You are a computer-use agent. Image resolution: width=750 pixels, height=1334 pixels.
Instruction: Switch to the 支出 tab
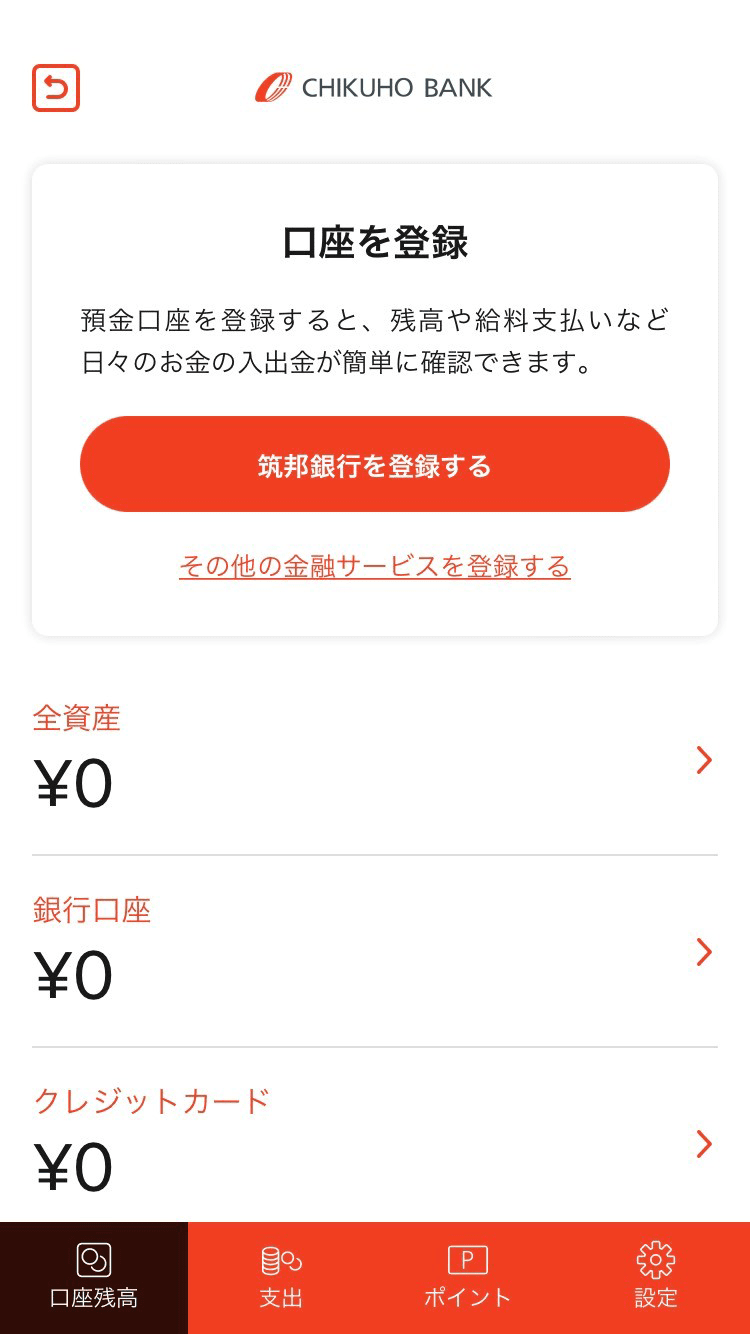tap(281, 1278)
